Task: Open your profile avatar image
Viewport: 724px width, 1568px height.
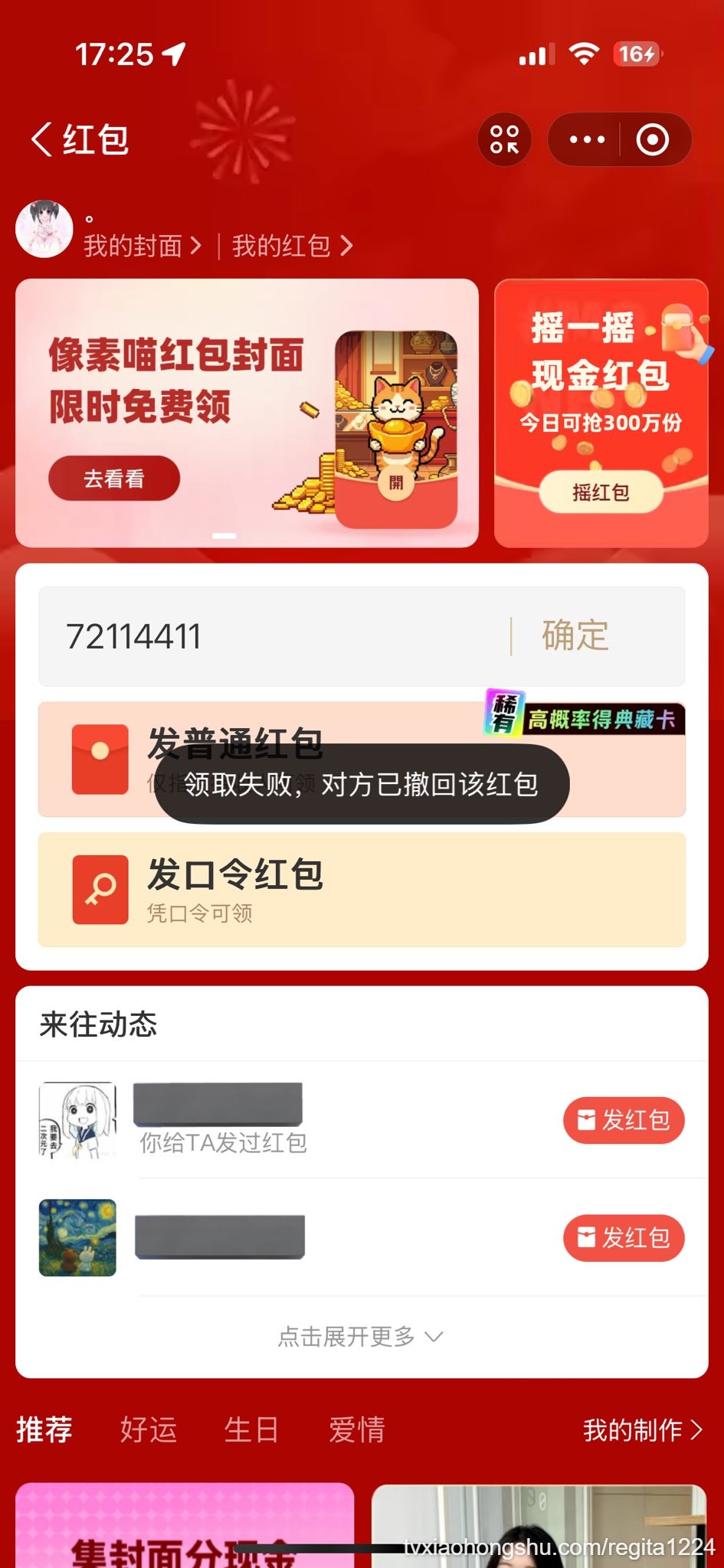Action: pos(44,228)
